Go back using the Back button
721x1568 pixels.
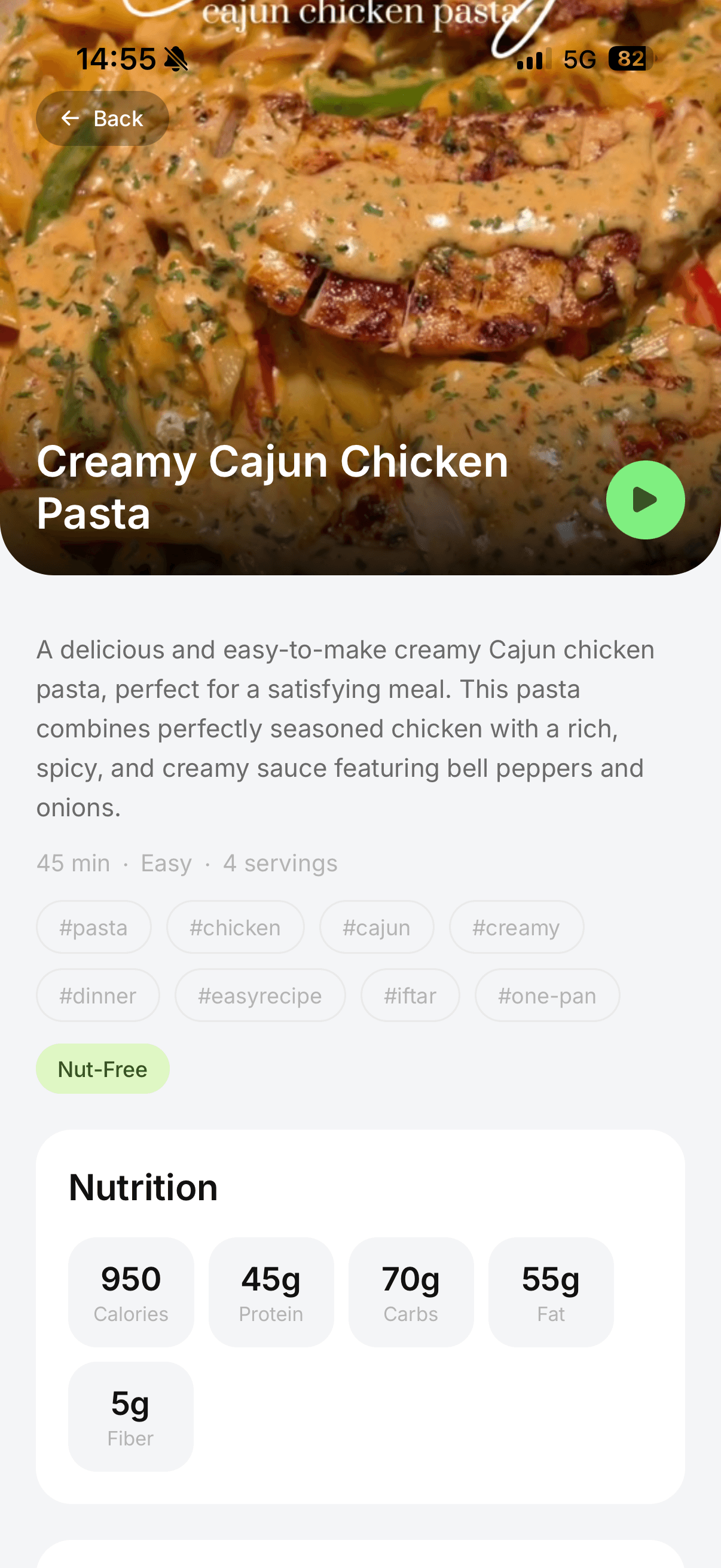tap(102, 118)
